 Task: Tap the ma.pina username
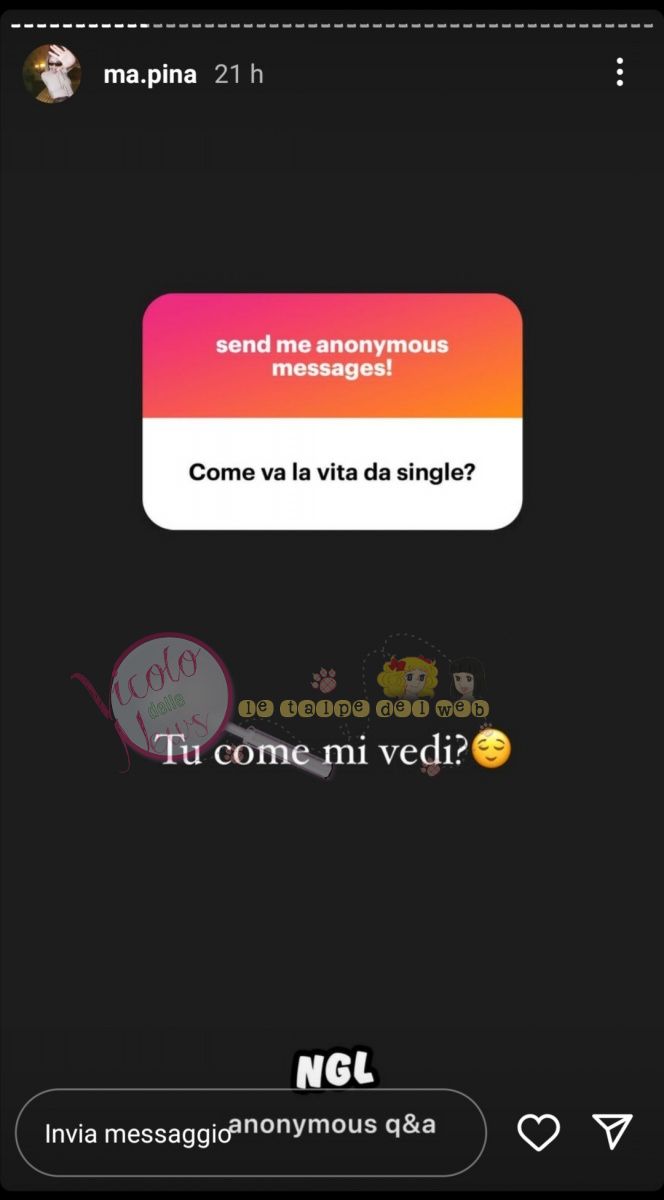click(150, 74)
